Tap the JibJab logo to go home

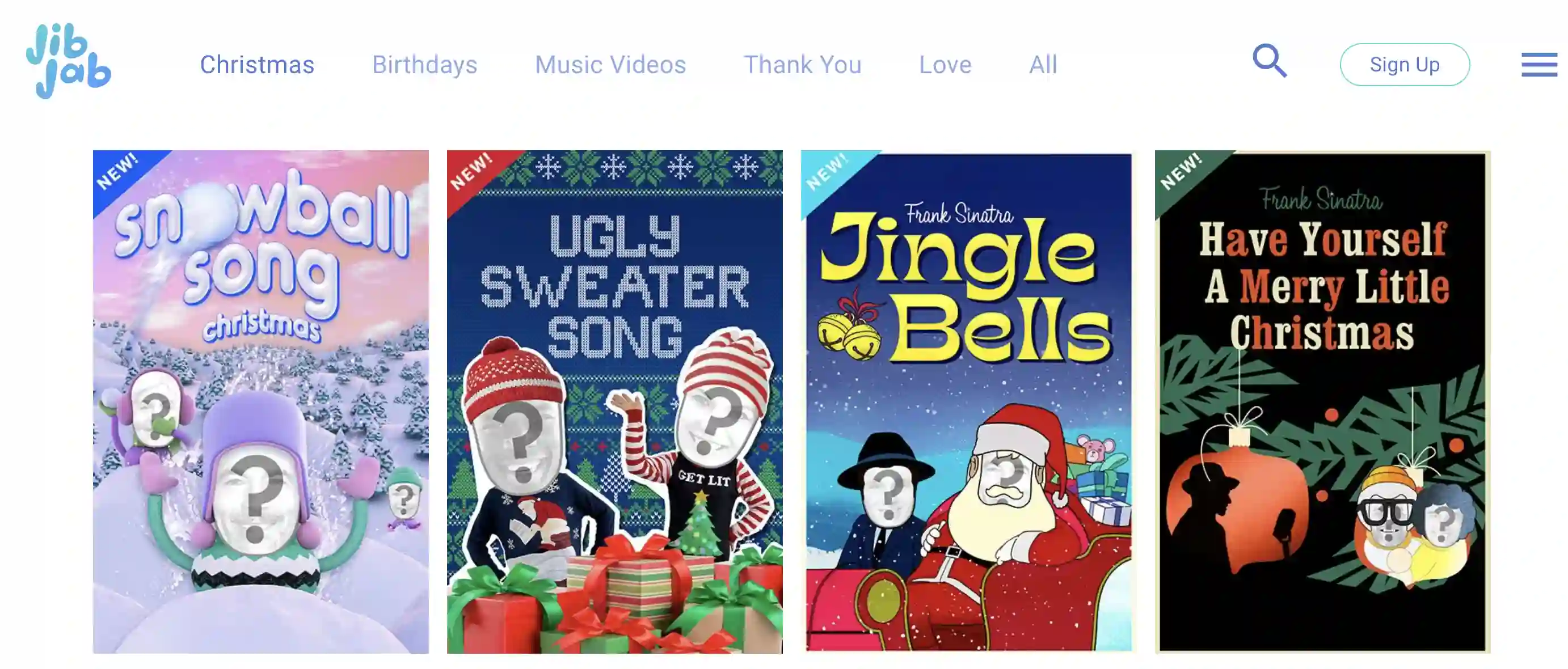(68, 61)
